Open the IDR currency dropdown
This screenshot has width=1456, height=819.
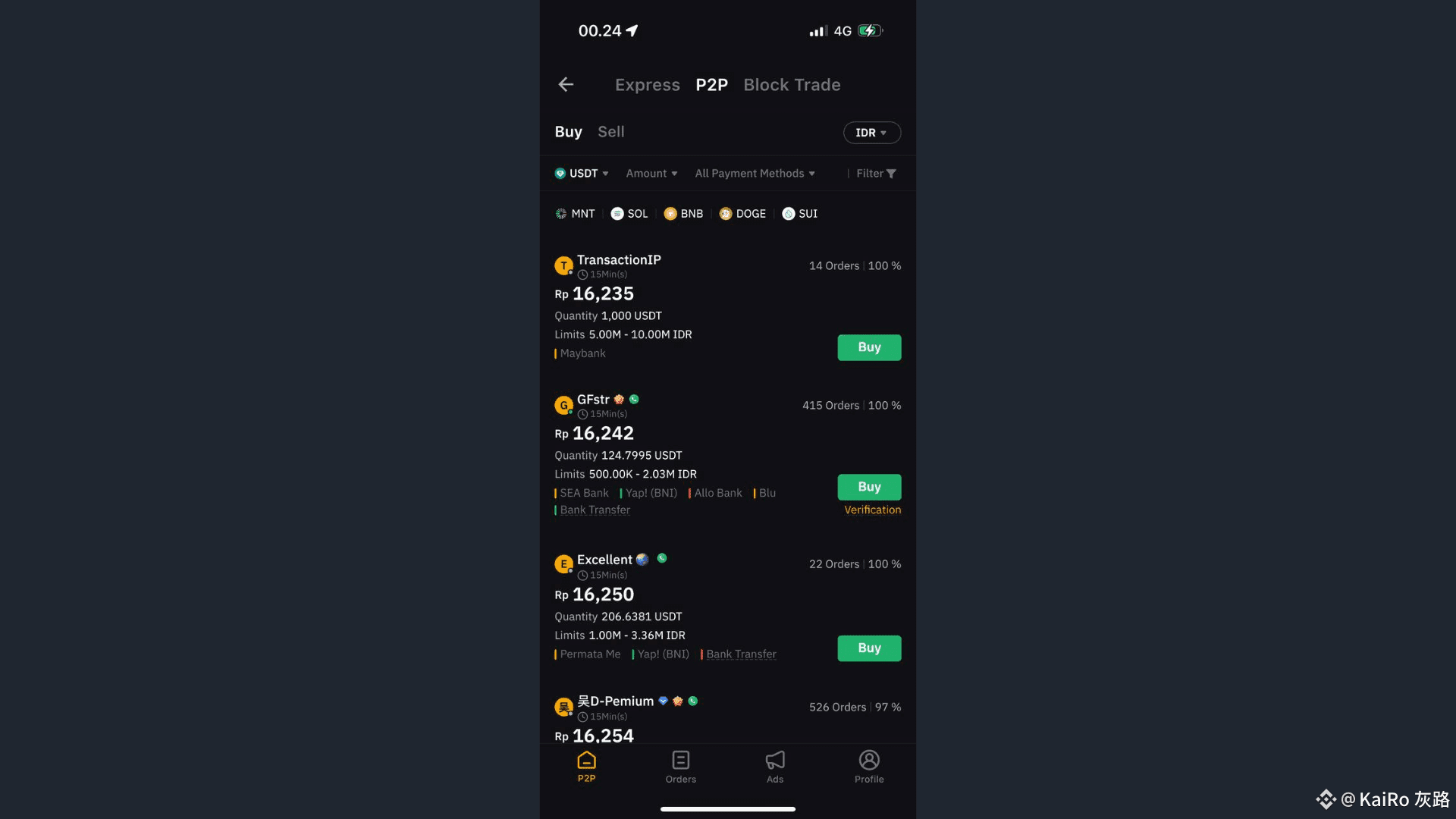tap(871, 133)
